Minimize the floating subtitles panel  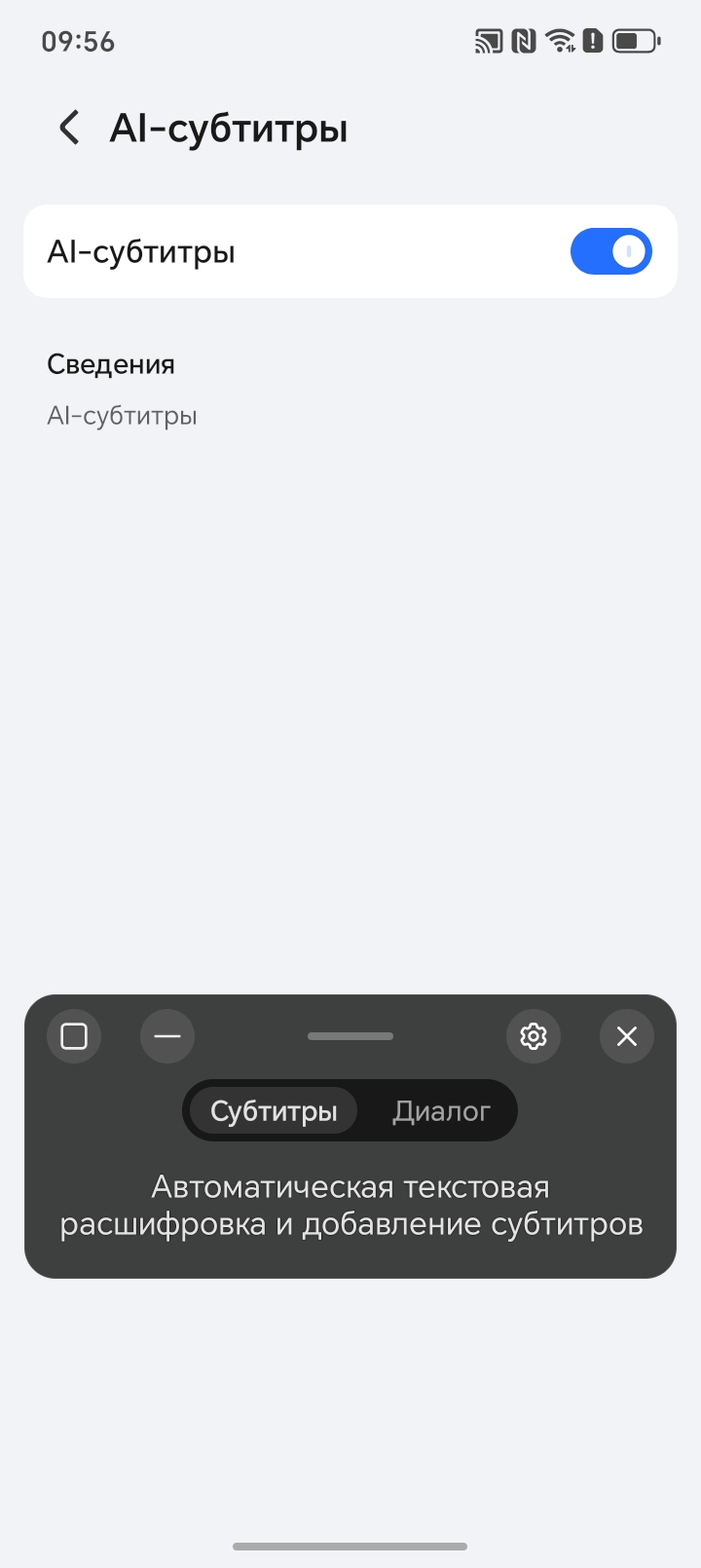[167, 1036]
